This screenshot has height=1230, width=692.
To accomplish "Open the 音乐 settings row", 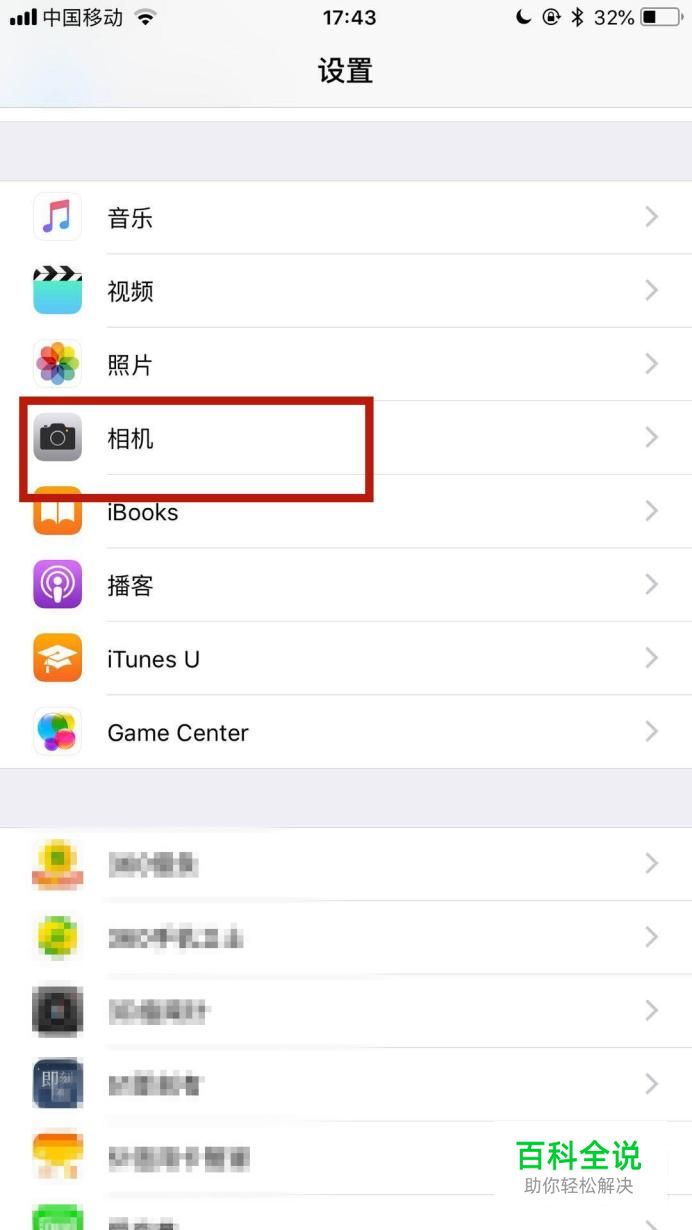I will pyautogui.click(x=345, y=218).
